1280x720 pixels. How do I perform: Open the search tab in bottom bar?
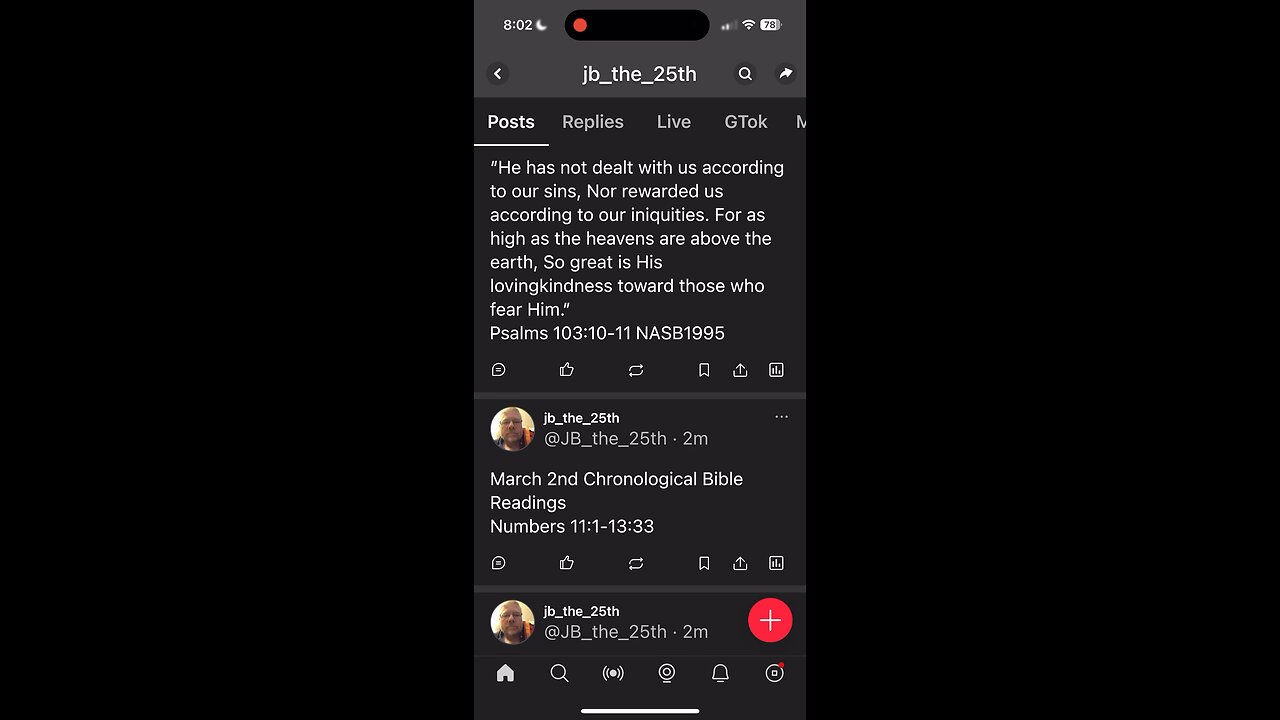(x=559, y=673)
